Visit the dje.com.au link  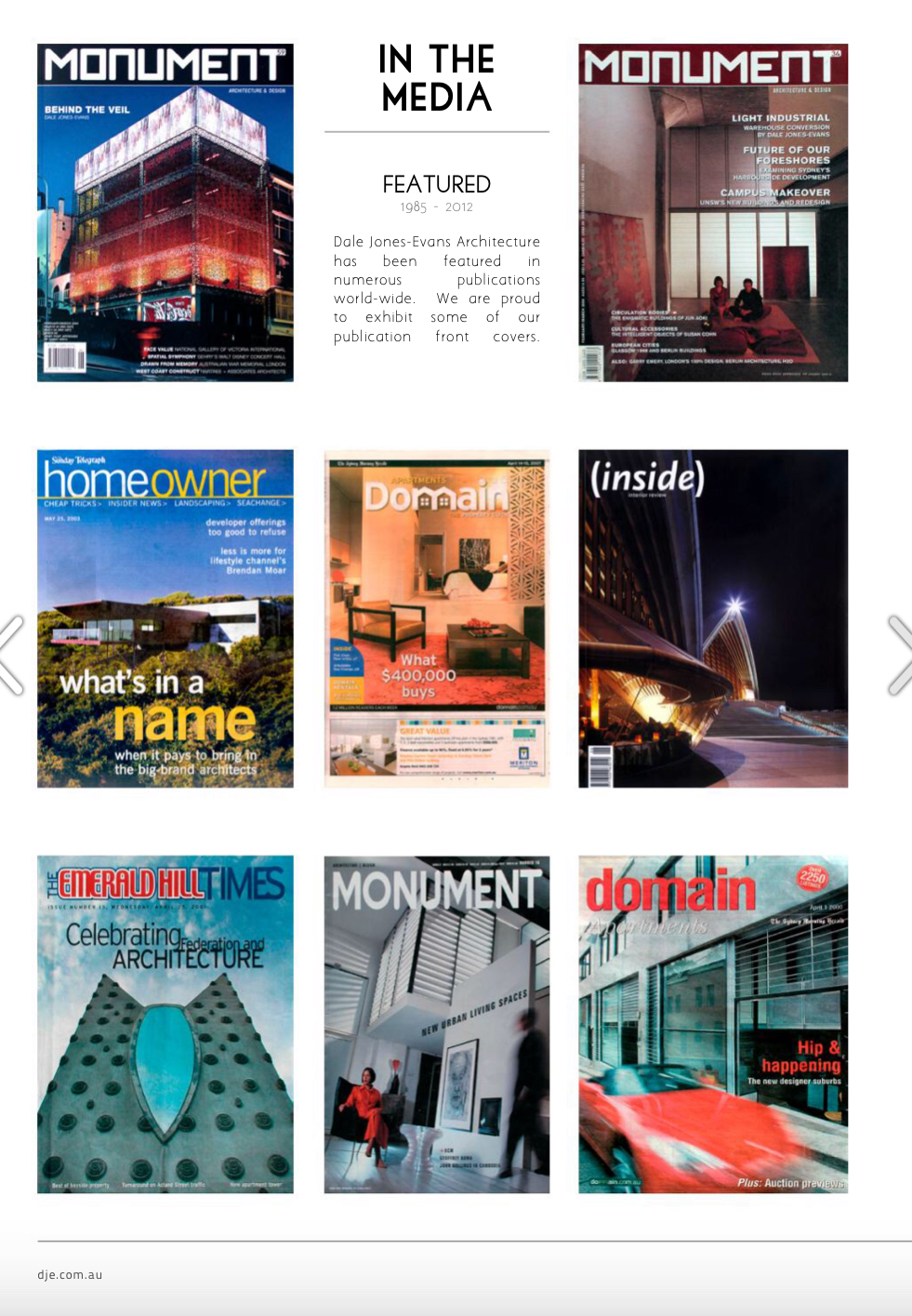[x=68, y=1276]
